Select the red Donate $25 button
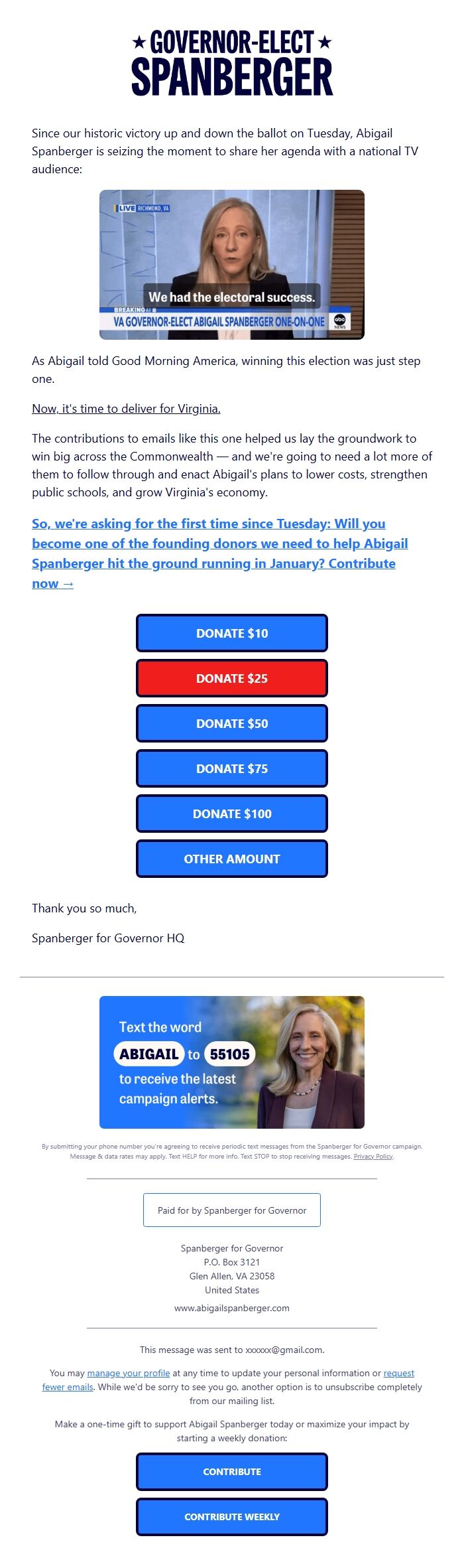The width and height of the screenshot is (464, 1568). 232,678
